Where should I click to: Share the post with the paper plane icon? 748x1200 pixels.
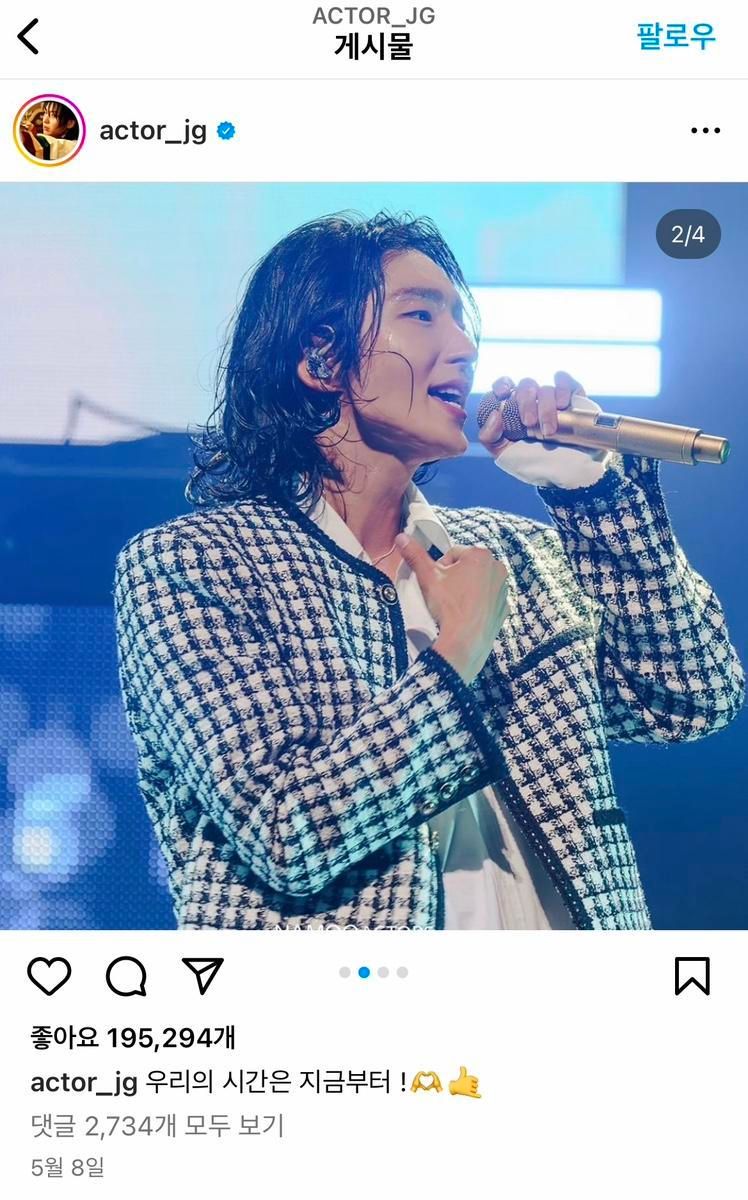[203, 975]
